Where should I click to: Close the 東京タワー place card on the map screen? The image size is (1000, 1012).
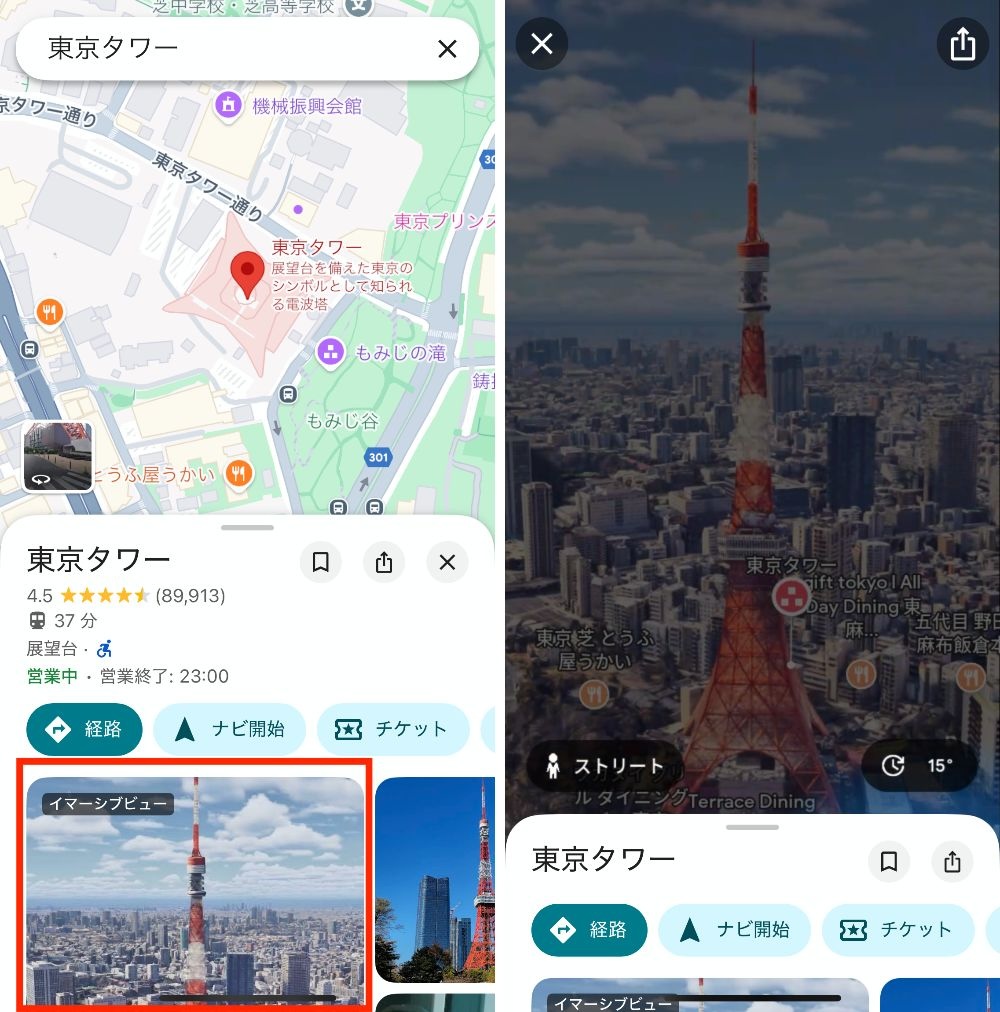click(x=447, y=563)
